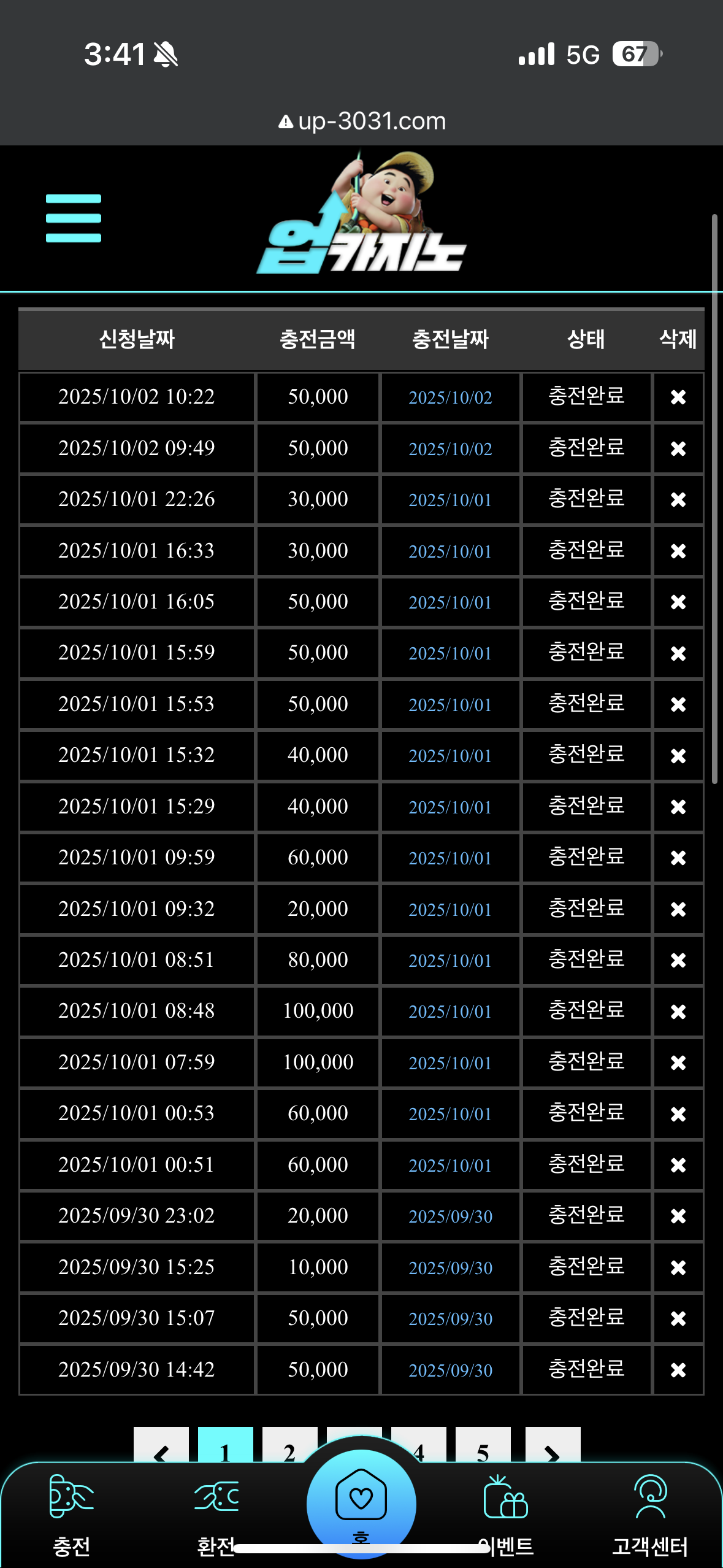Image resolution: width=723 pixels, height=1568 pixels.
Task: Tap the up-3031.com address bar
Action: point(362,121)
